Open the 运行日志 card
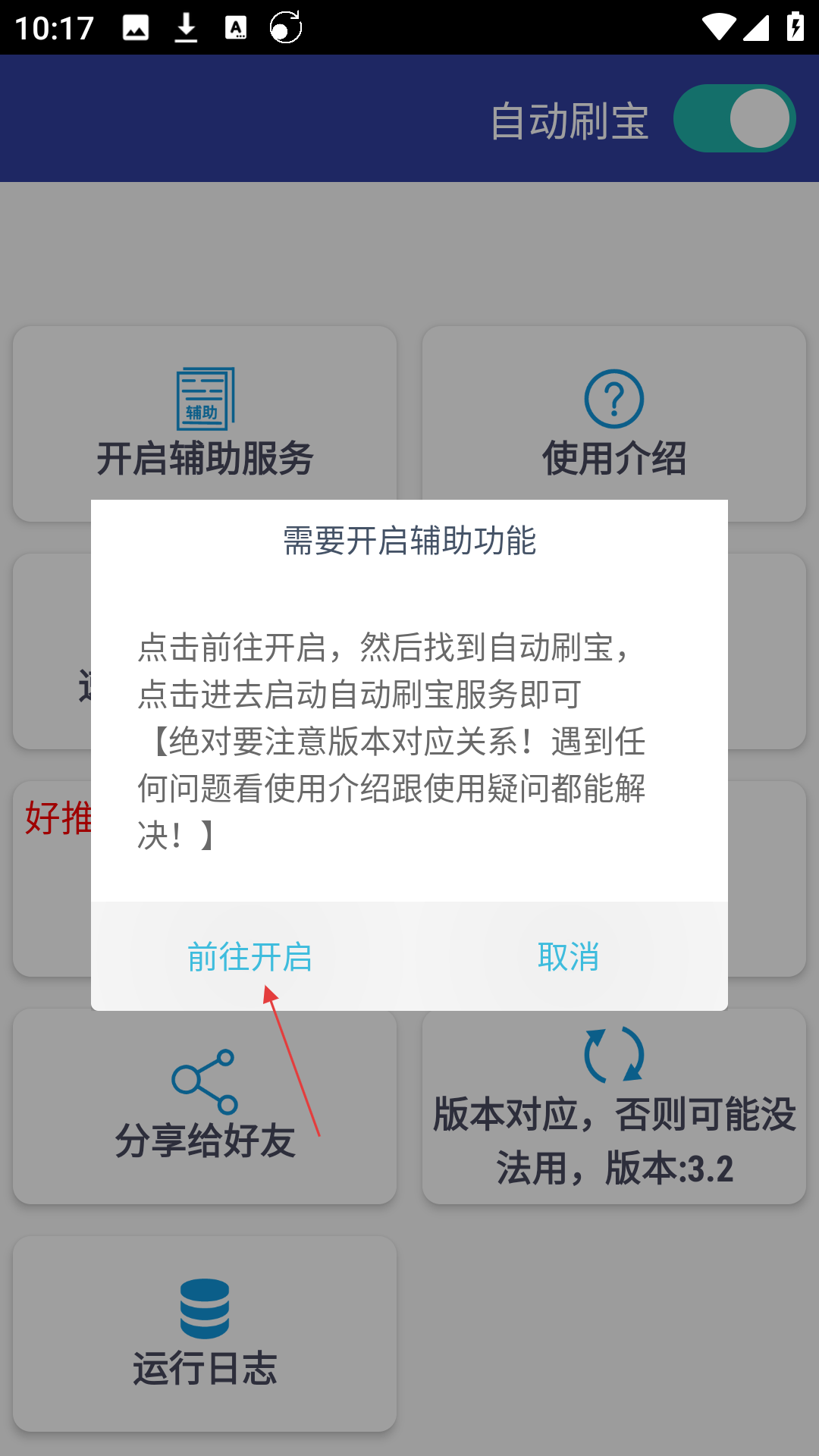Viewport: 819px width, 1456px height. click(x=205, y=1333)
